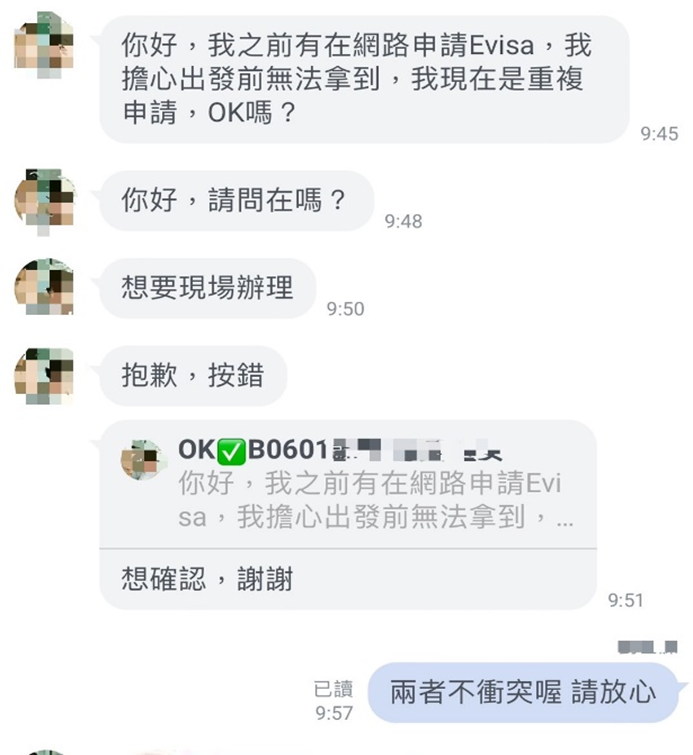
Task: Tap sender avatar beside 想要現場辦理 message
Action: [44, 287]
